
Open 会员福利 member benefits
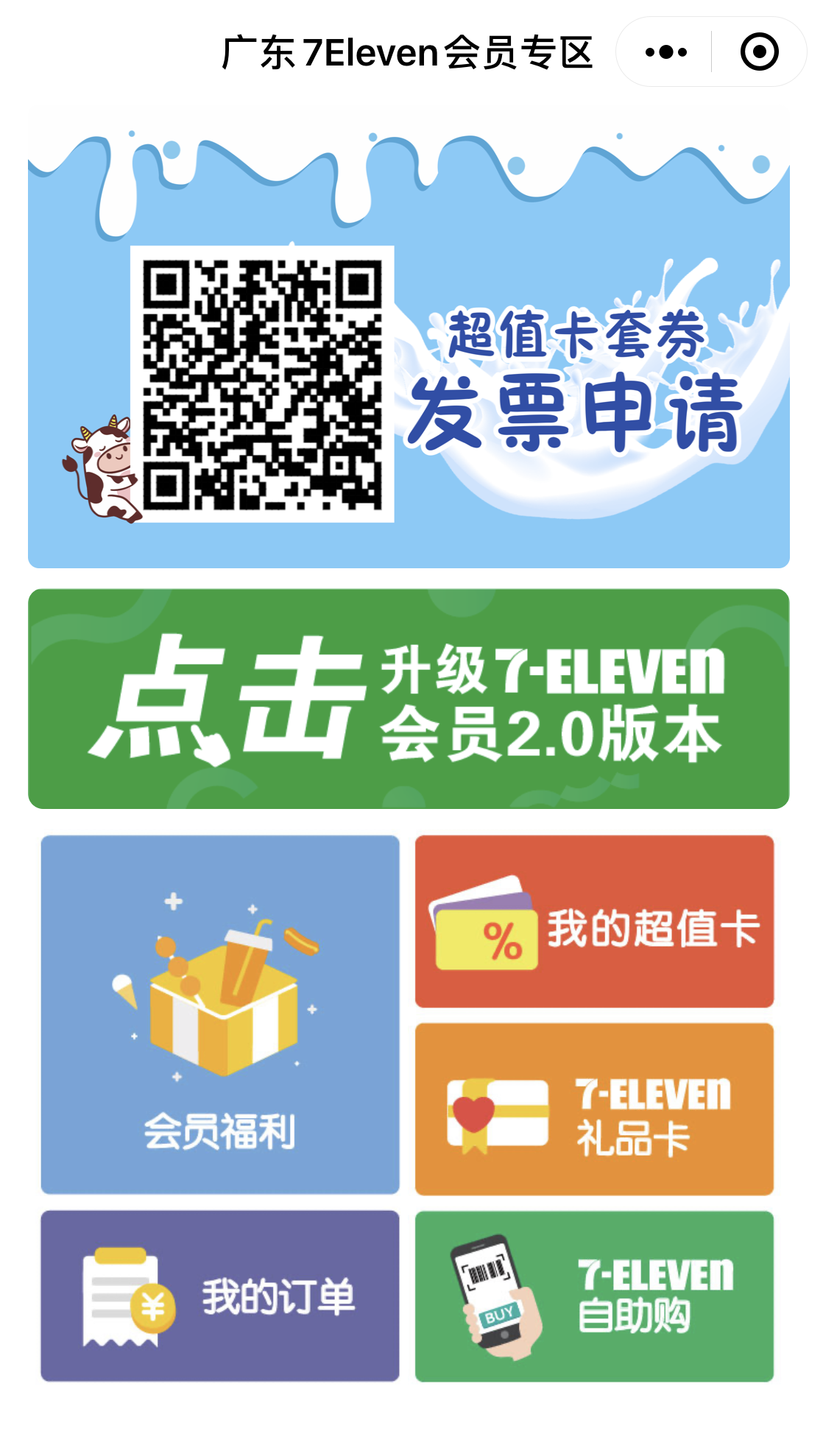coord(220,1014)
